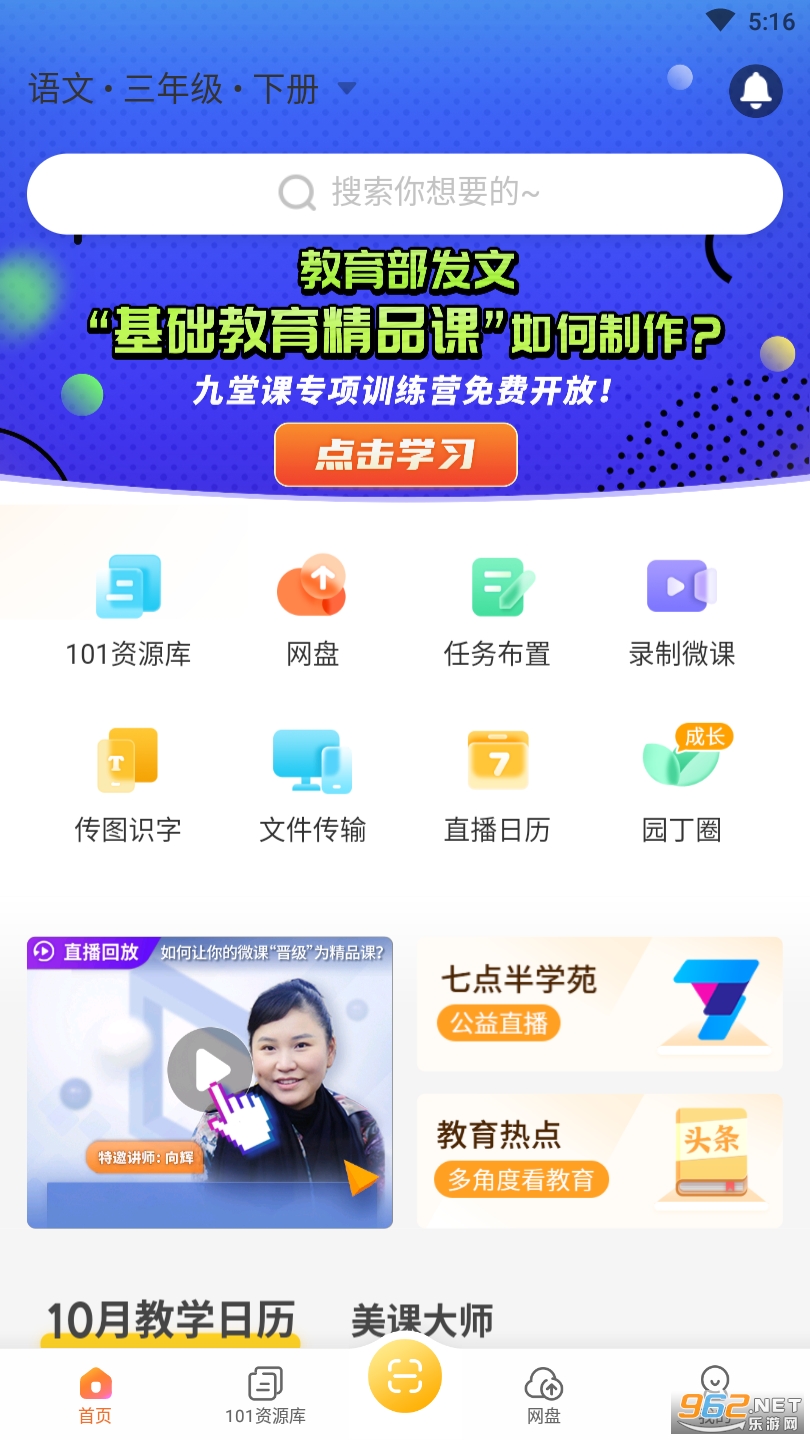This screenshot has width=810, height=1440.
Task: Open the 任务布置 feature
Action: 497,610
